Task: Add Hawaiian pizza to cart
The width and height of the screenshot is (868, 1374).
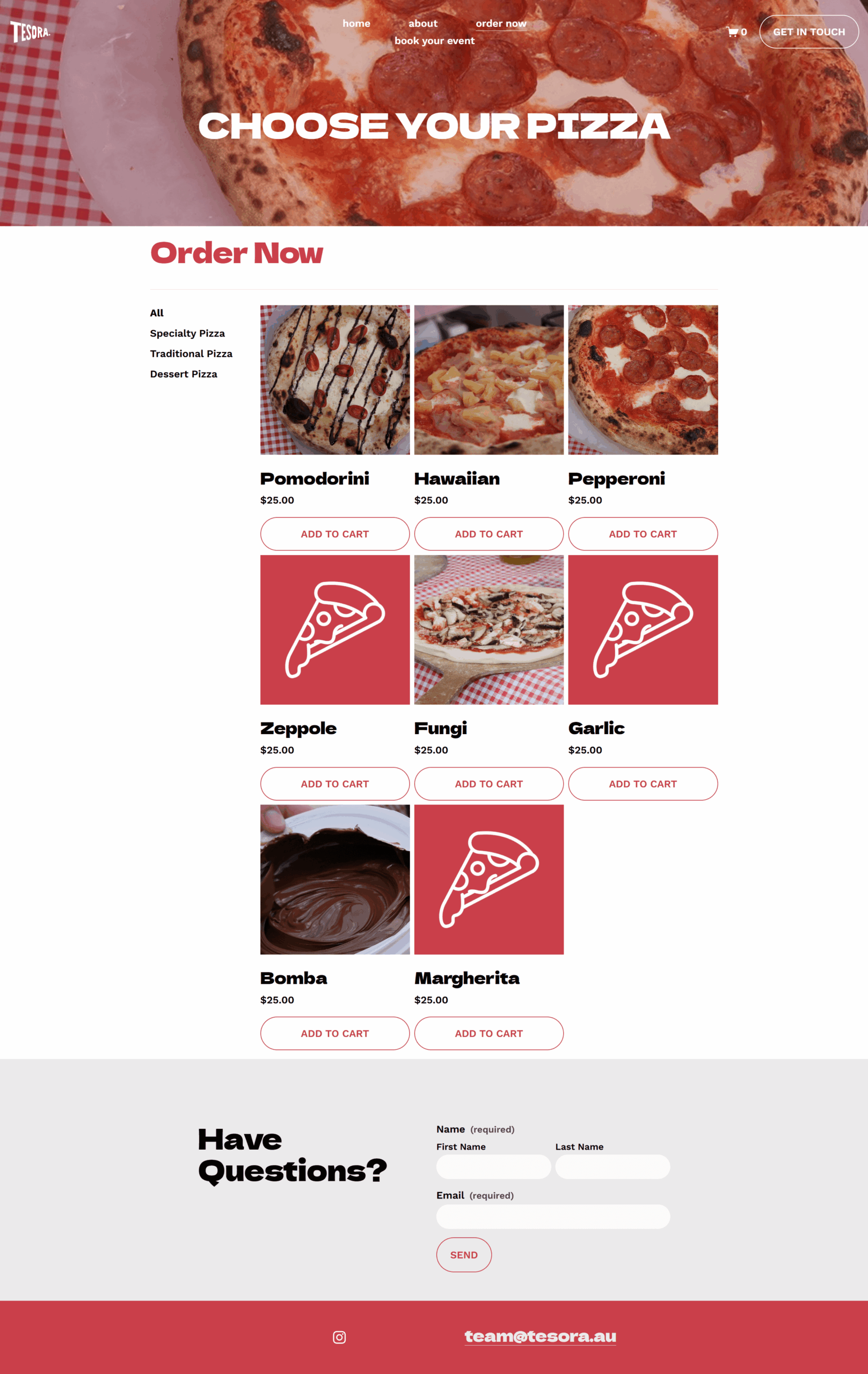Action: click(488, 534)
